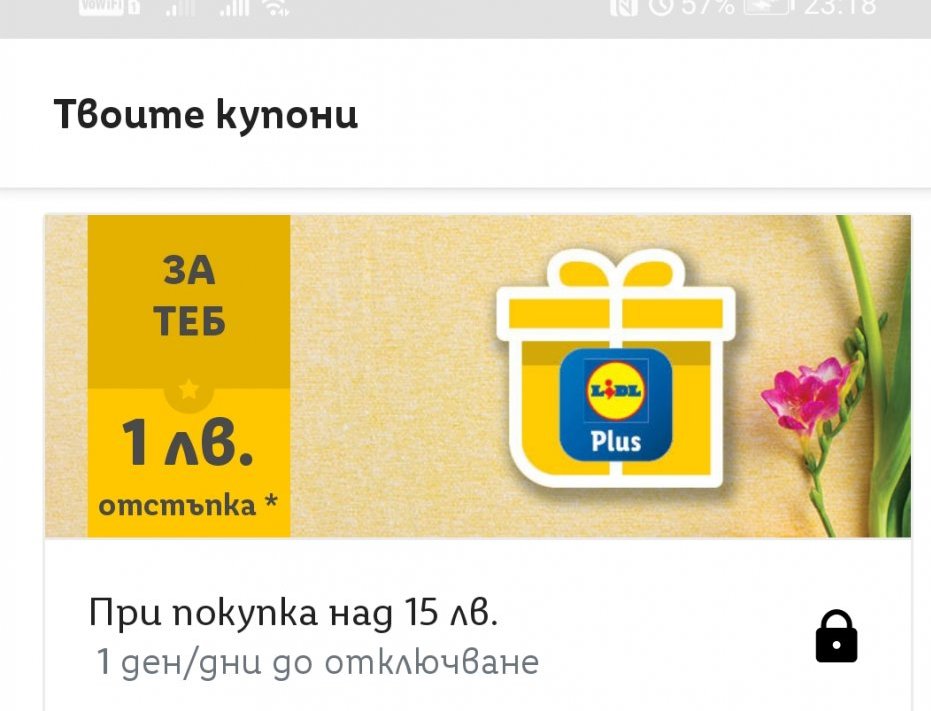This screenshot has height=711, width=931.
Task: Open the 1 лв. discount coupon card
Action: (478, 462)
